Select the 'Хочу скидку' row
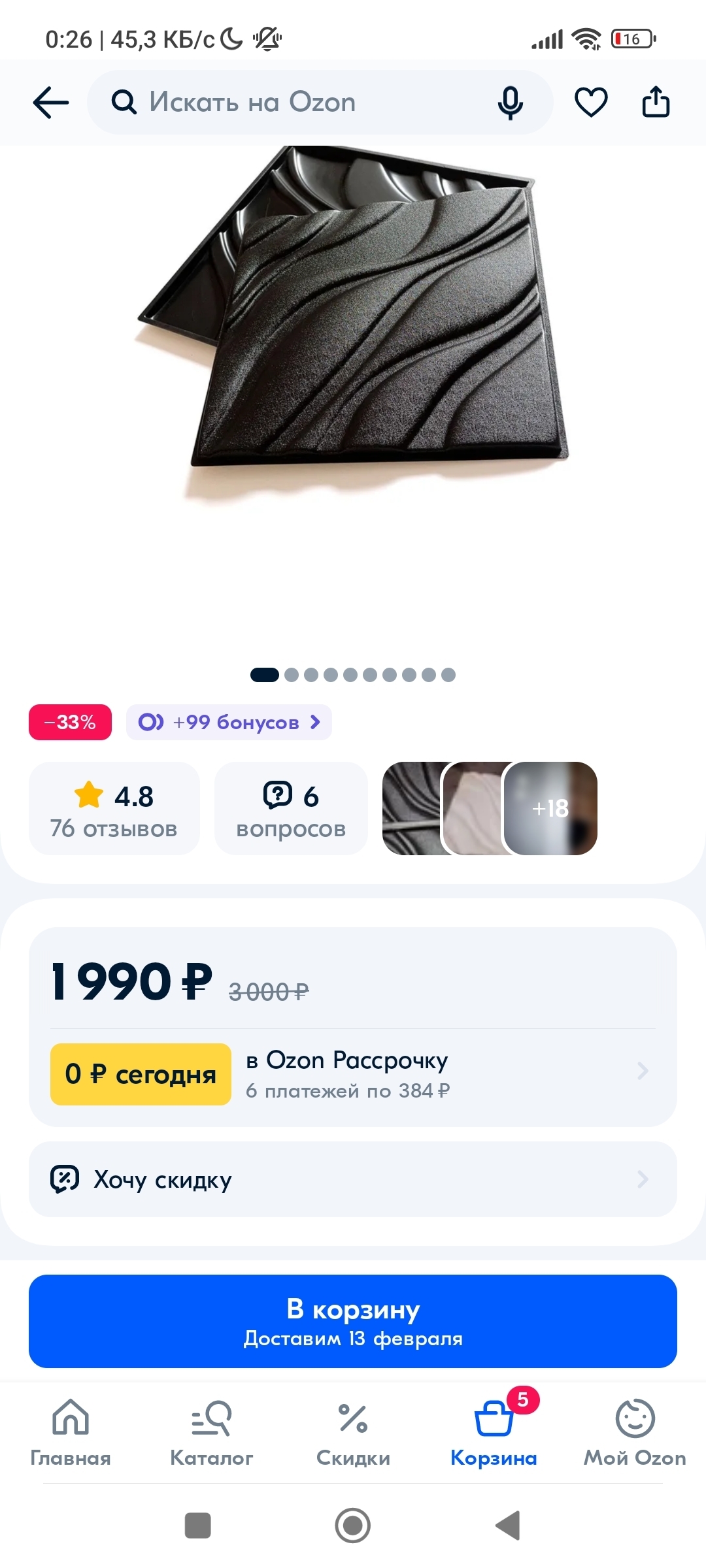Image resolution: width=706 pixels, height=1568 pixels. point(353,1179)
